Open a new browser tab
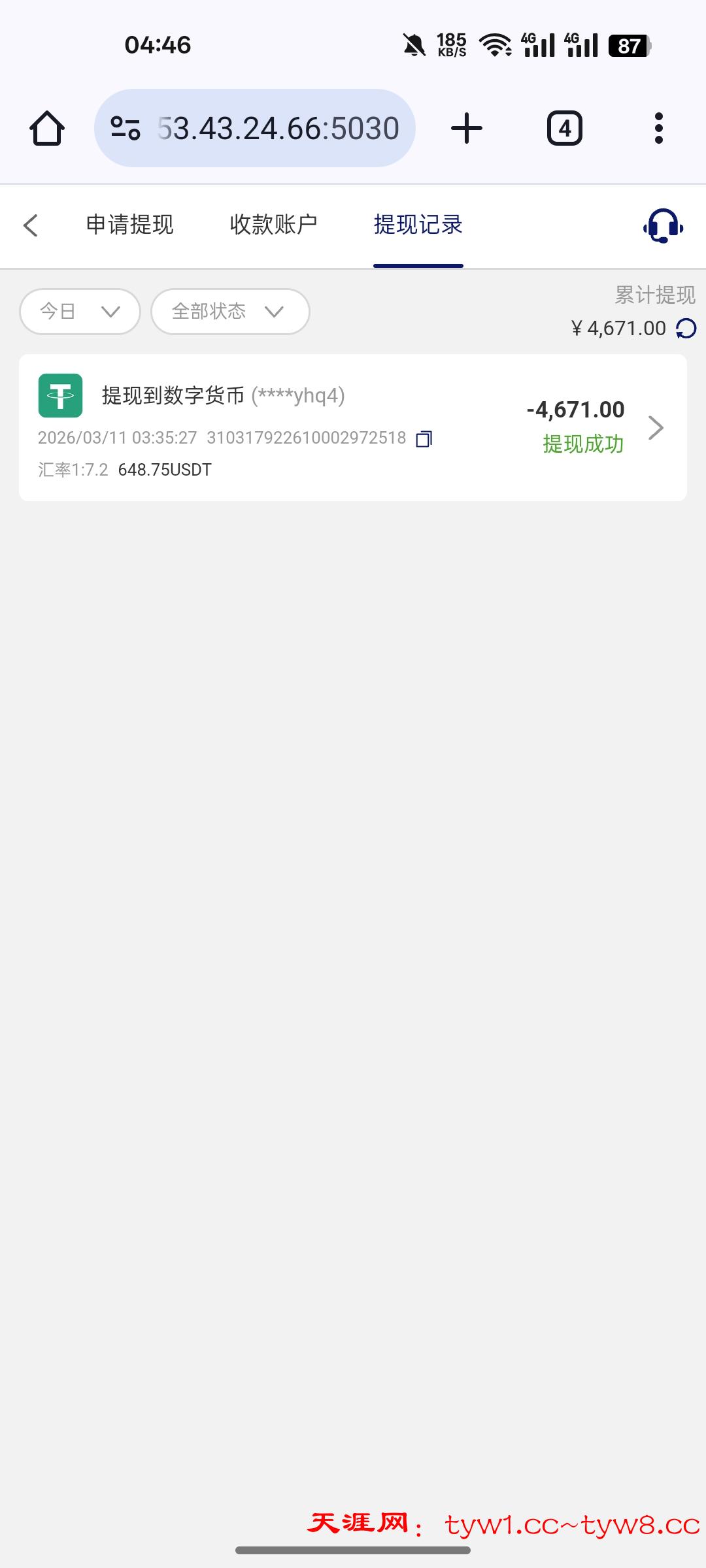Image resolution: width=706 pixels, height=1568 pixels. click(x=467, y=128)
